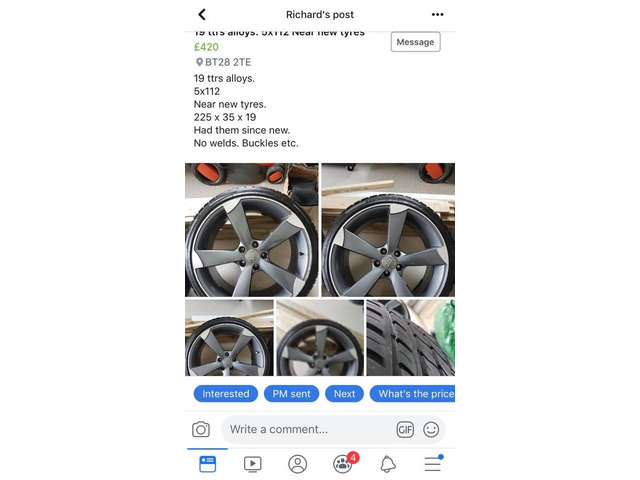Select the Interested quick reply

coord(226,394)
